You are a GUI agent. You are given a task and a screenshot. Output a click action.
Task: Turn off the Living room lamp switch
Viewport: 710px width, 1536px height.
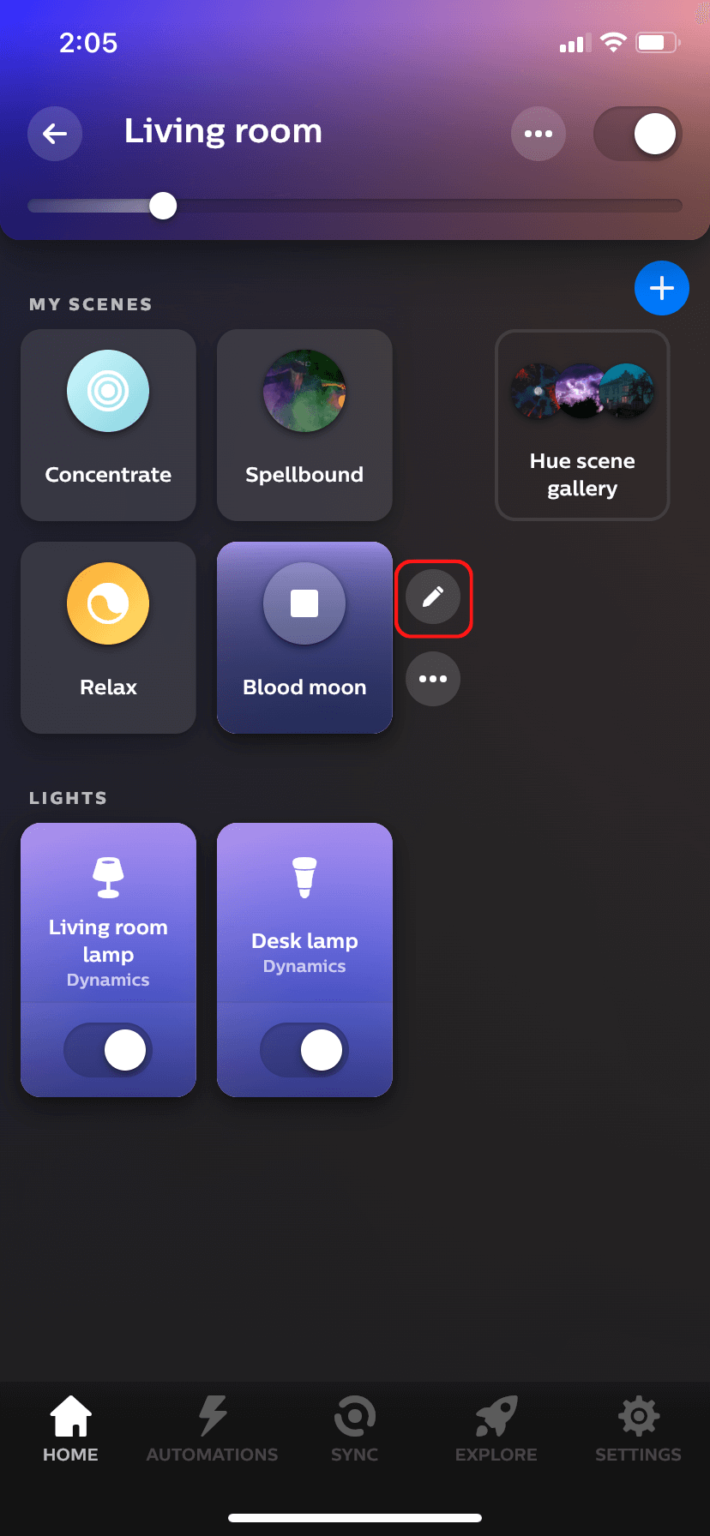(x=108, y=1050)
